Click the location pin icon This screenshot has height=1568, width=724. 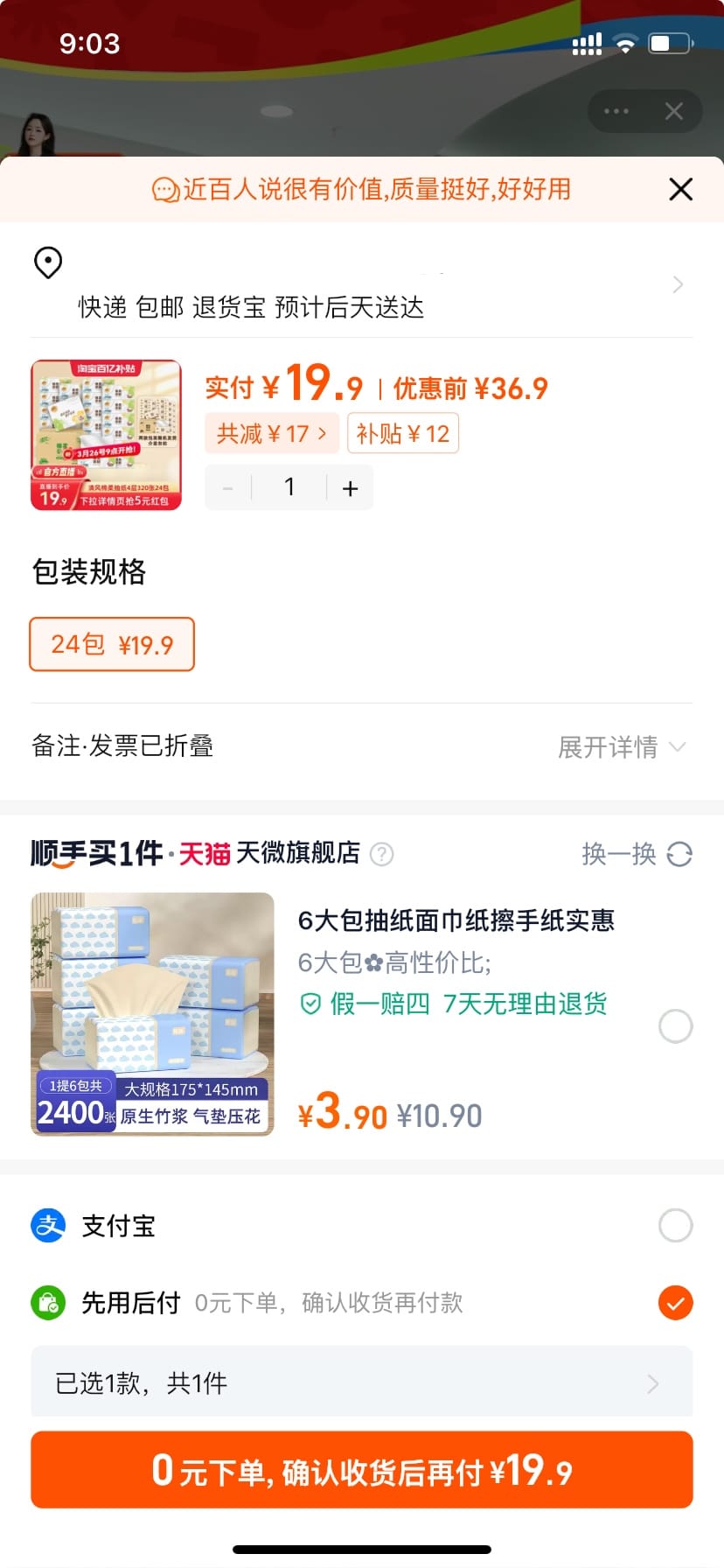coord(48,263)
